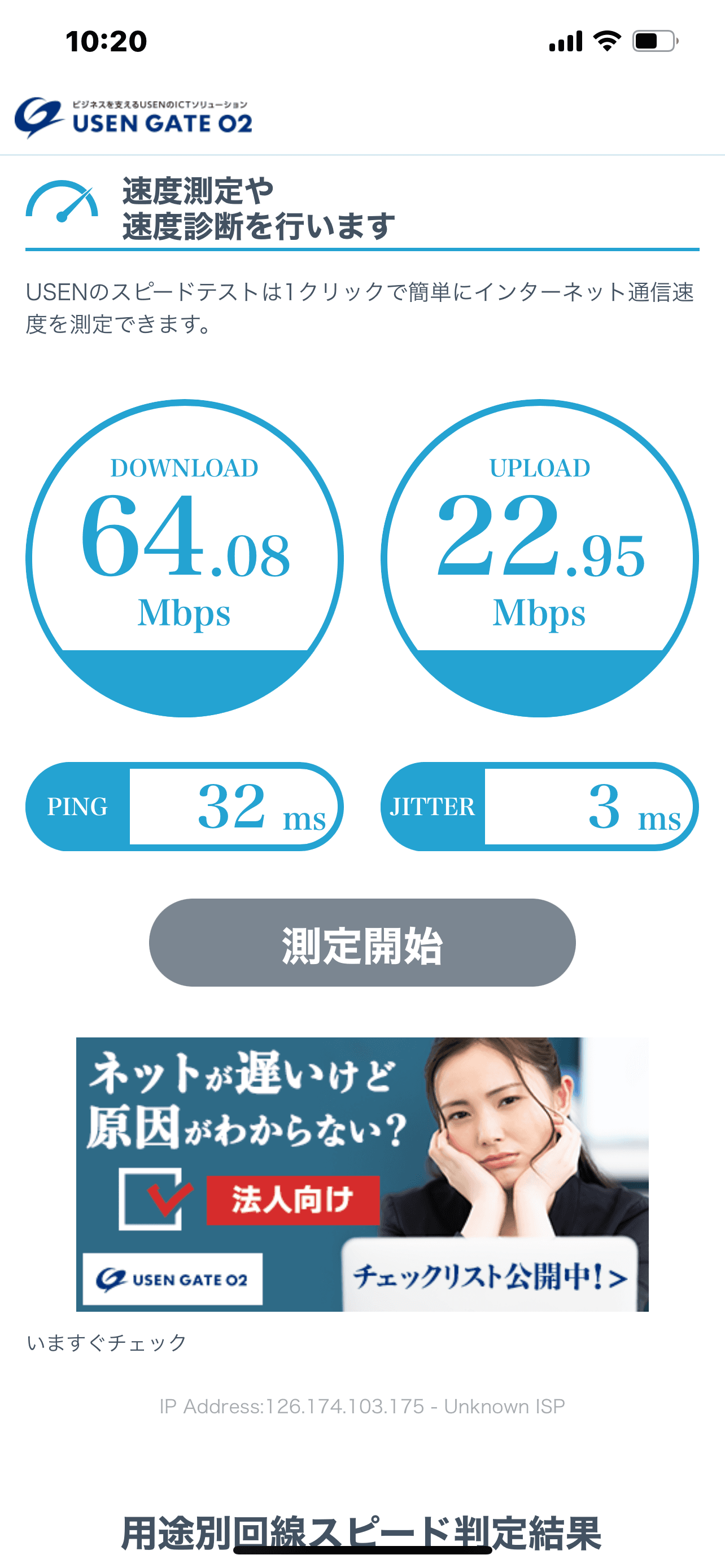Open the ネットが遅いけど原因がわからない banner
The image size is (725, 1568).
(362, 1173)
